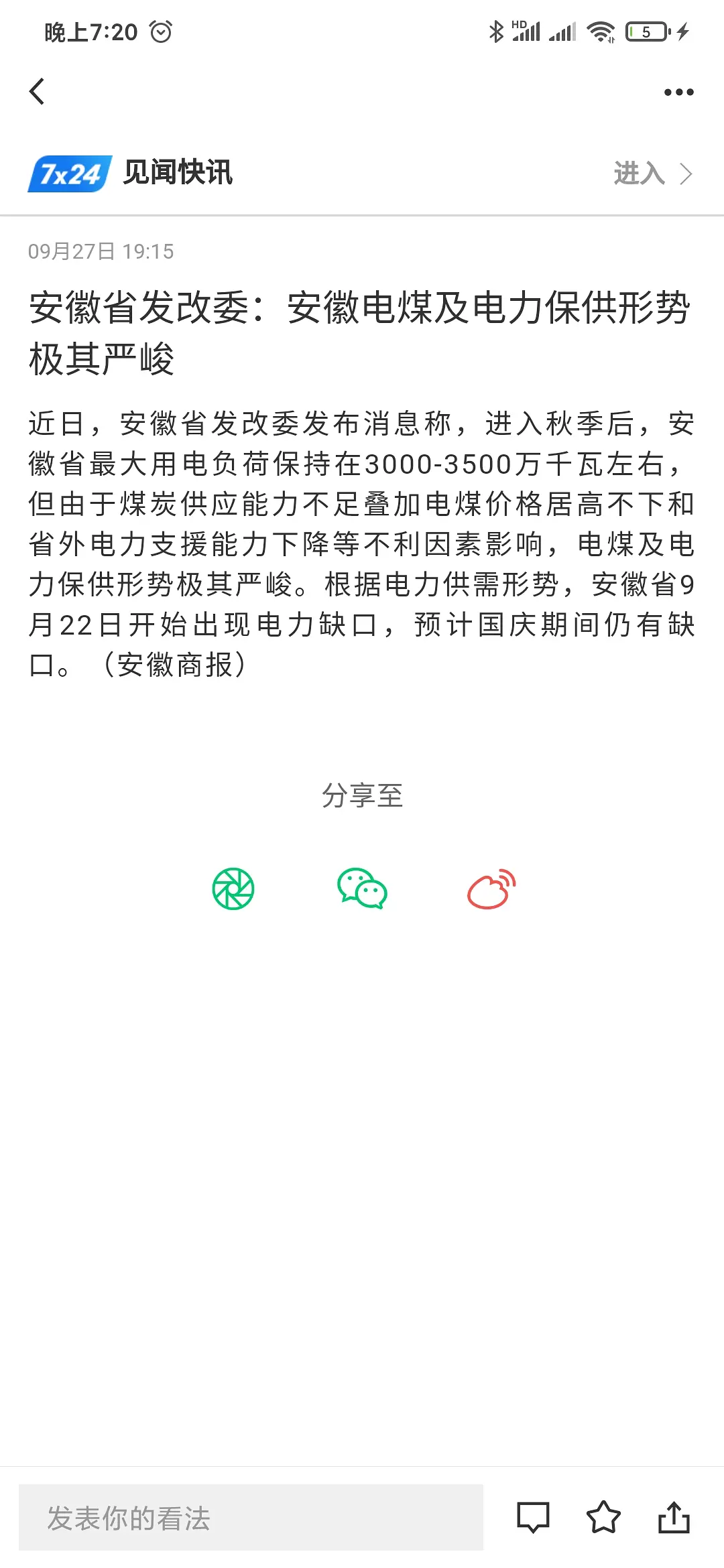Go back using the top-left arrow

tap(38, 92)
